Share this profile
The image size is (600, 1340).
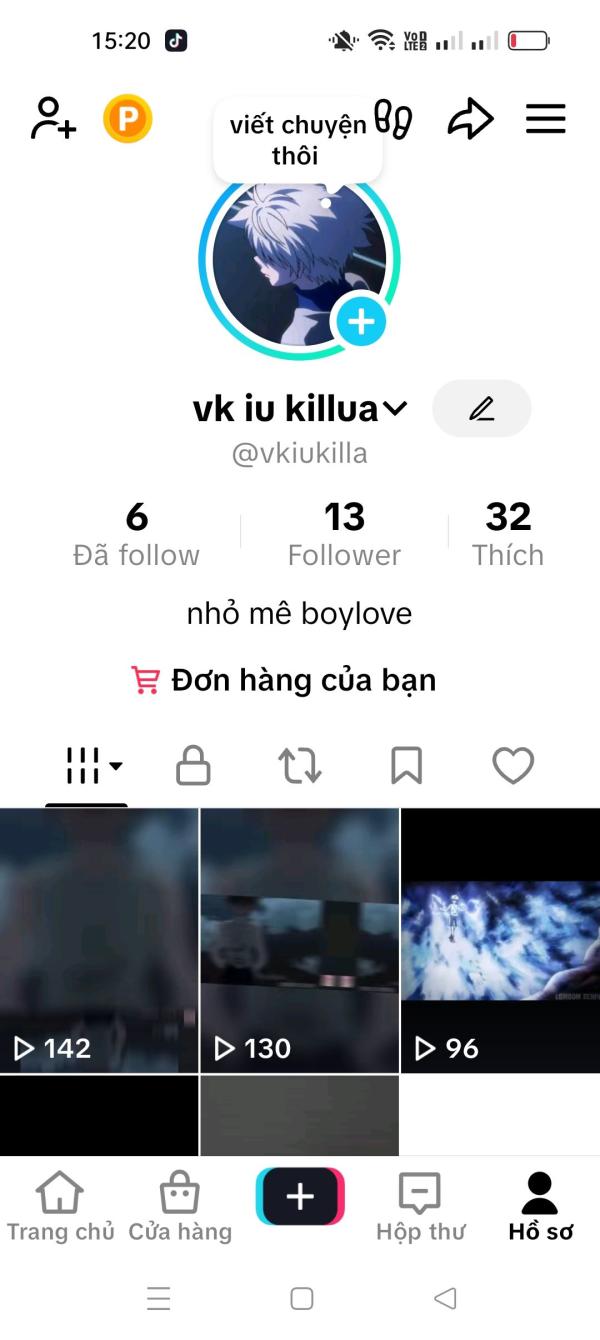pyautogui.click(x=470, y=120)
